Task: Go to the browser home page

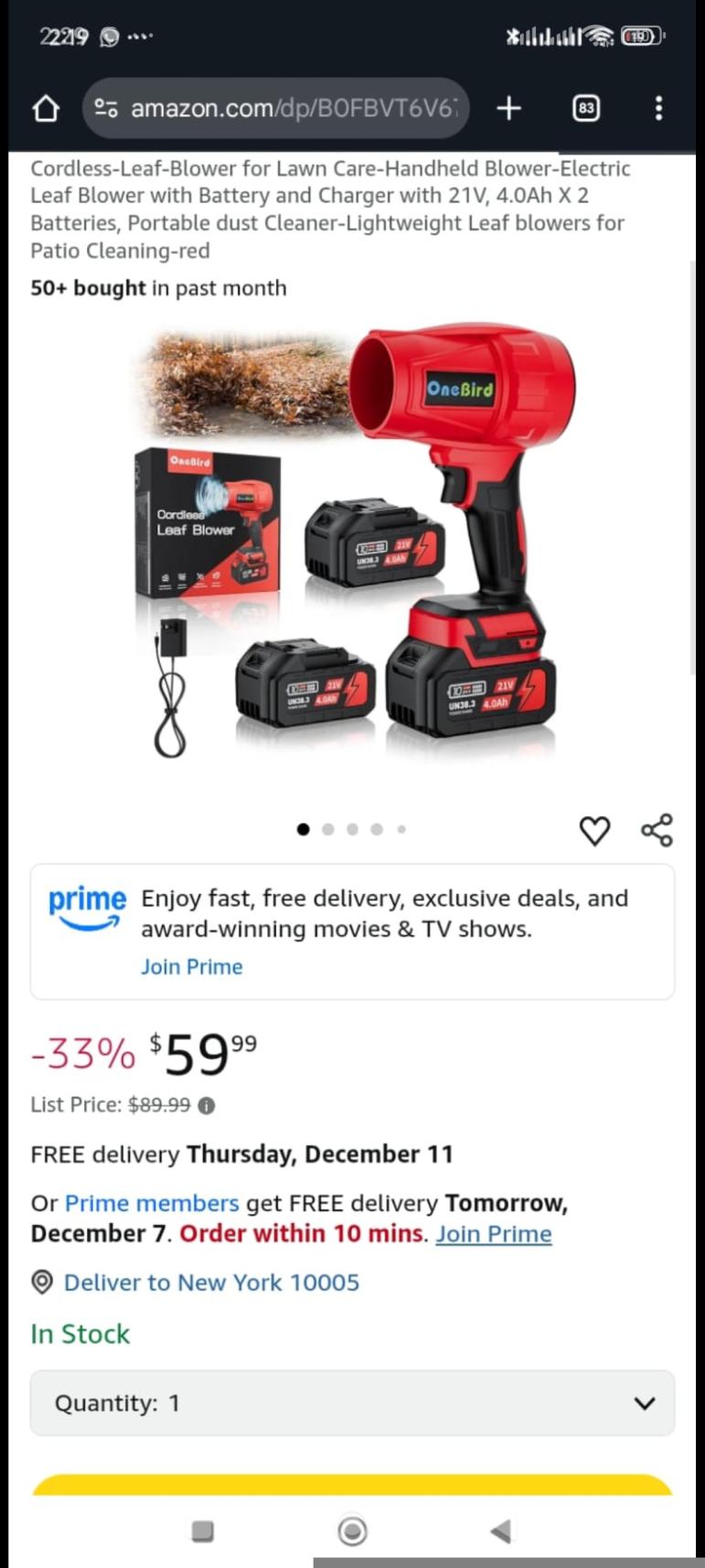Action: pos(46,109)
